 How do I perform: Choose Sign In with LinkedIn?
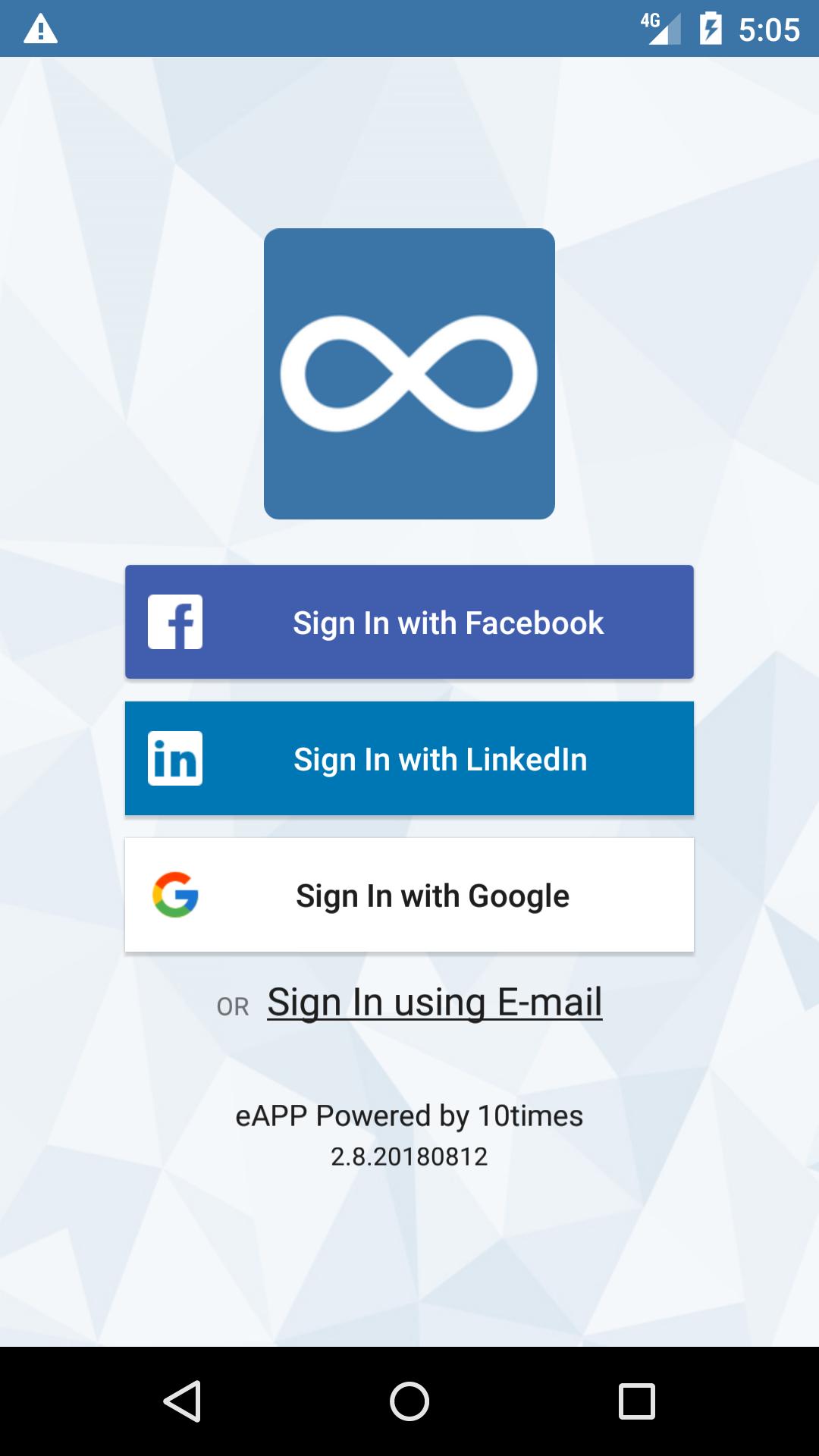tap(409, 758)
